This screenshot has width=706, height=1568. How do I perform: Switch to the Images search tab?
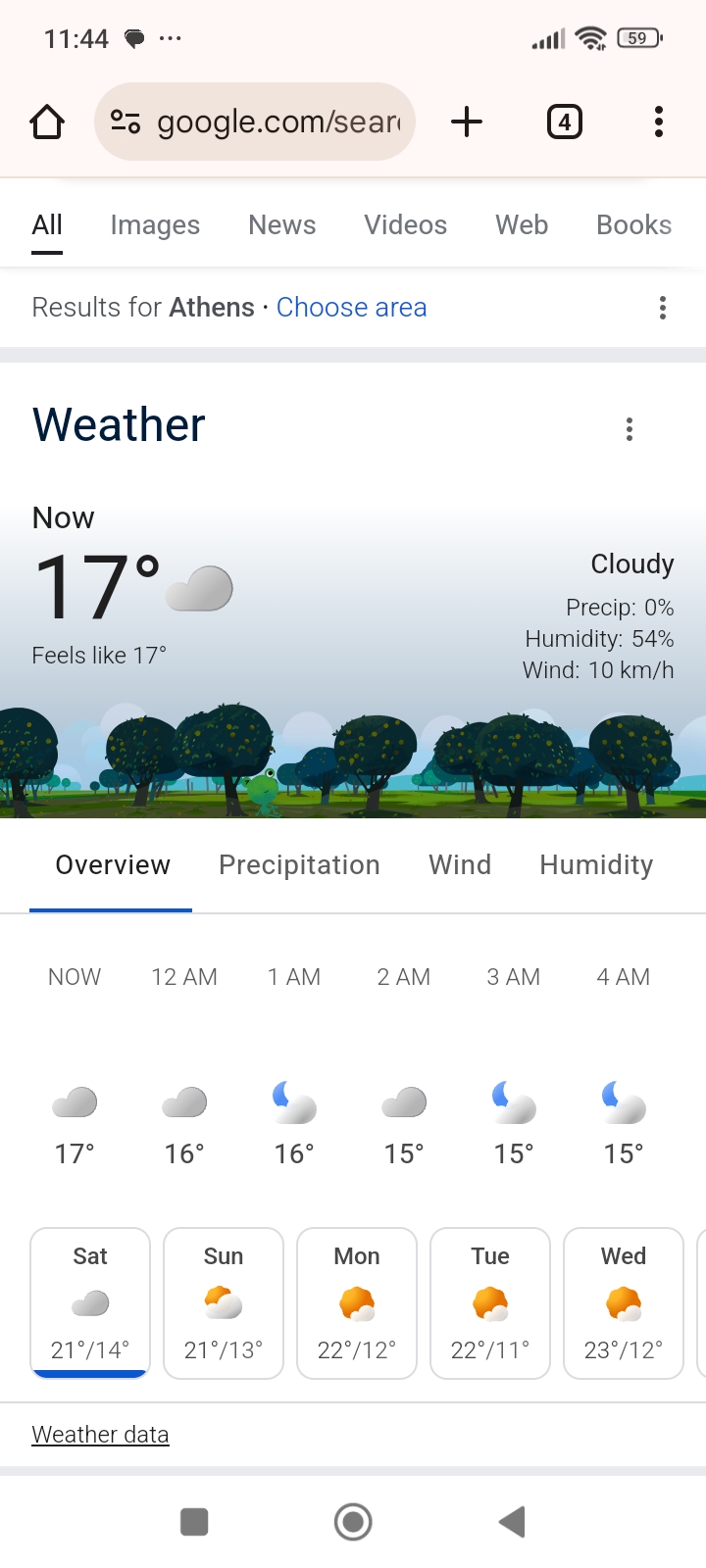click(x=155, y=225)
